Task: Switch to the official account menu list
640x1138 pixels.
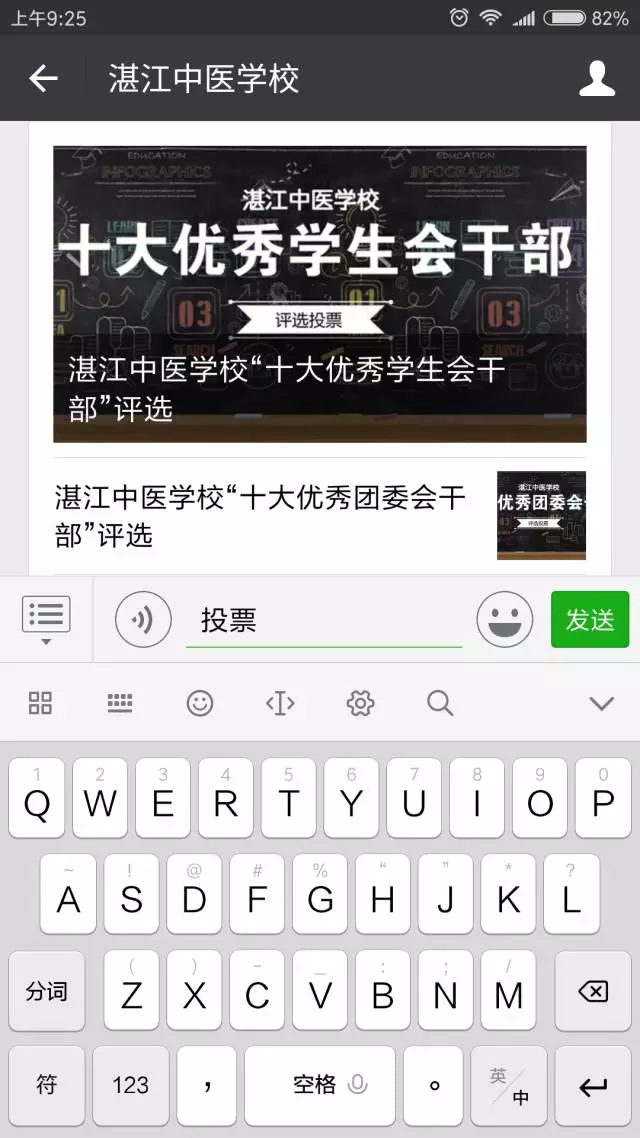Action: click(x=46, y=619)
